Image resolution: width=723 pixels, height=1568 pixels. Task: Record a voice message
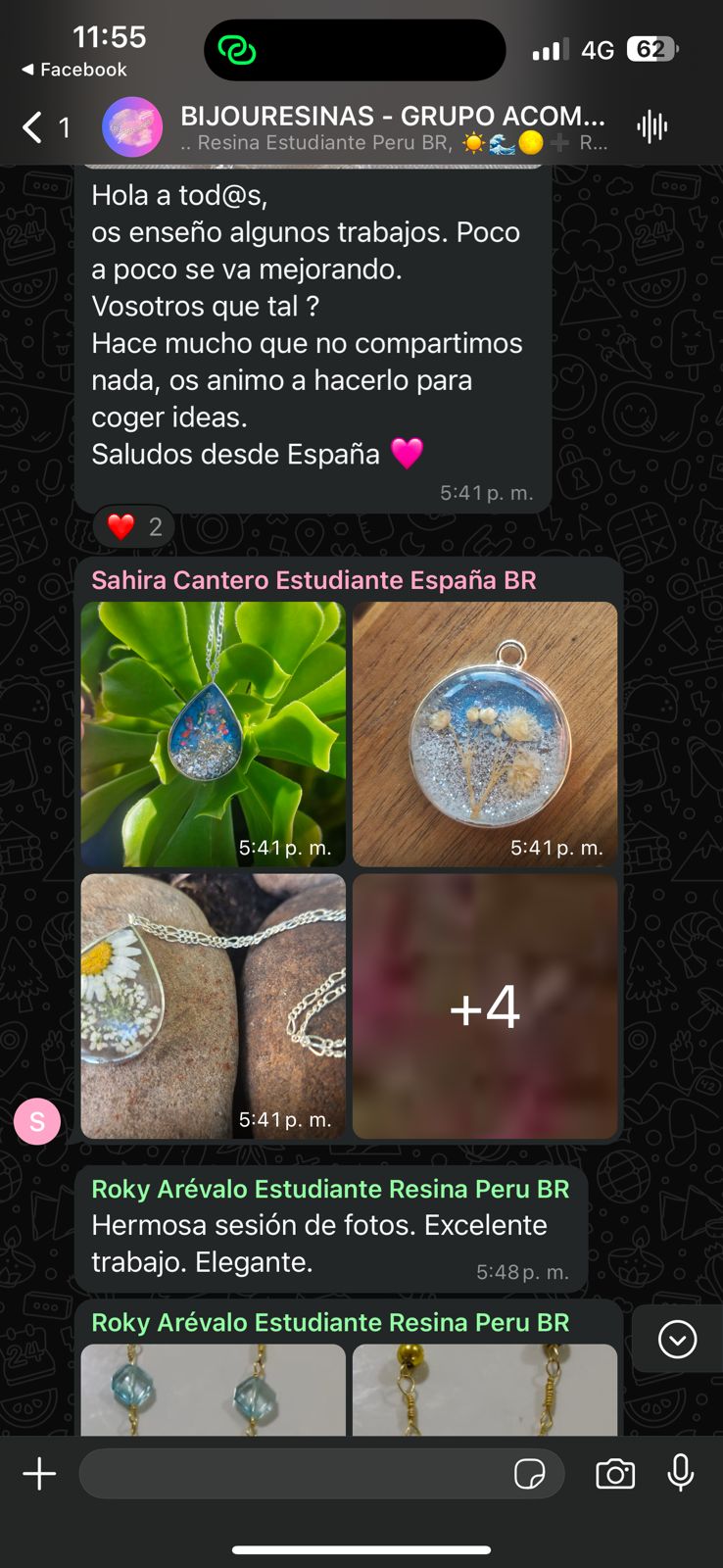681,1474
